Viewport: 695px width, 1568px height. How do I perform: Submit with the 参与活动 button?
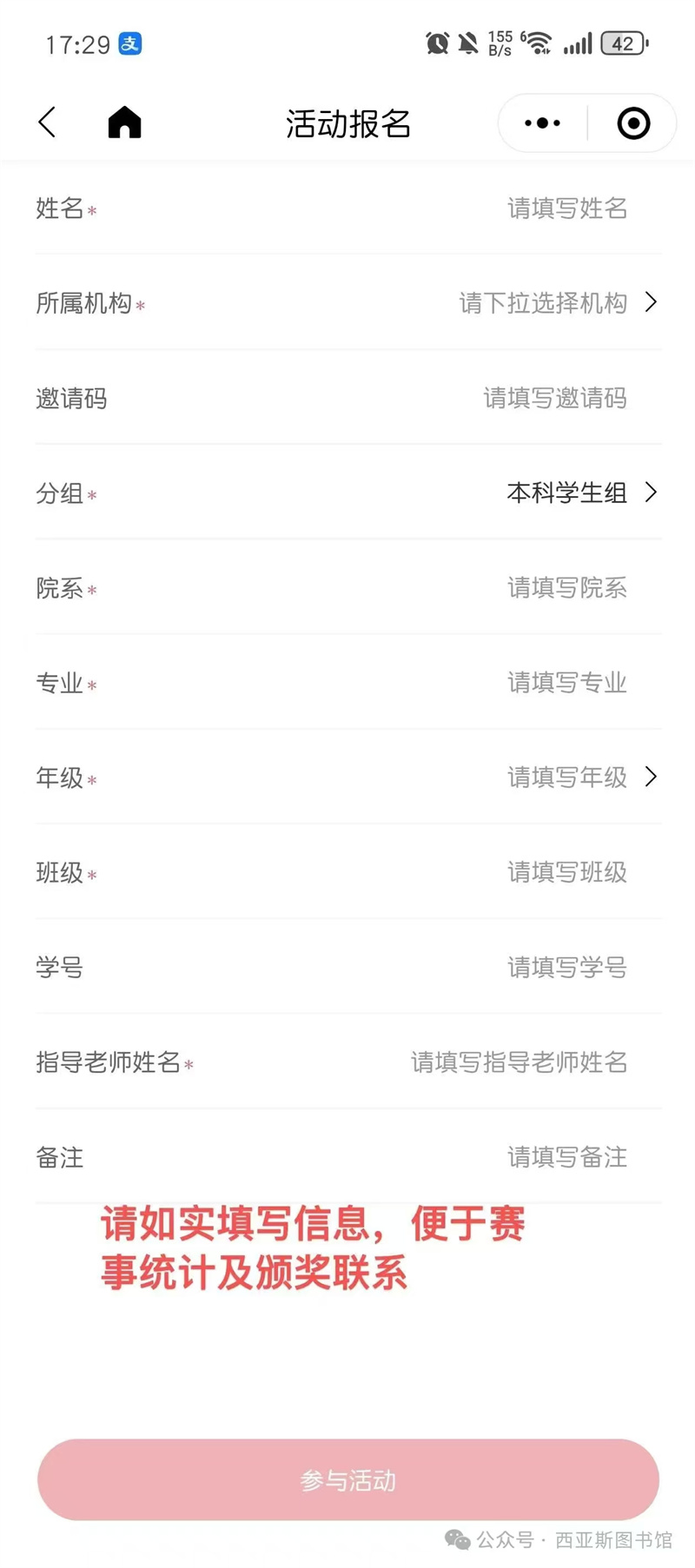point(348,1479)
